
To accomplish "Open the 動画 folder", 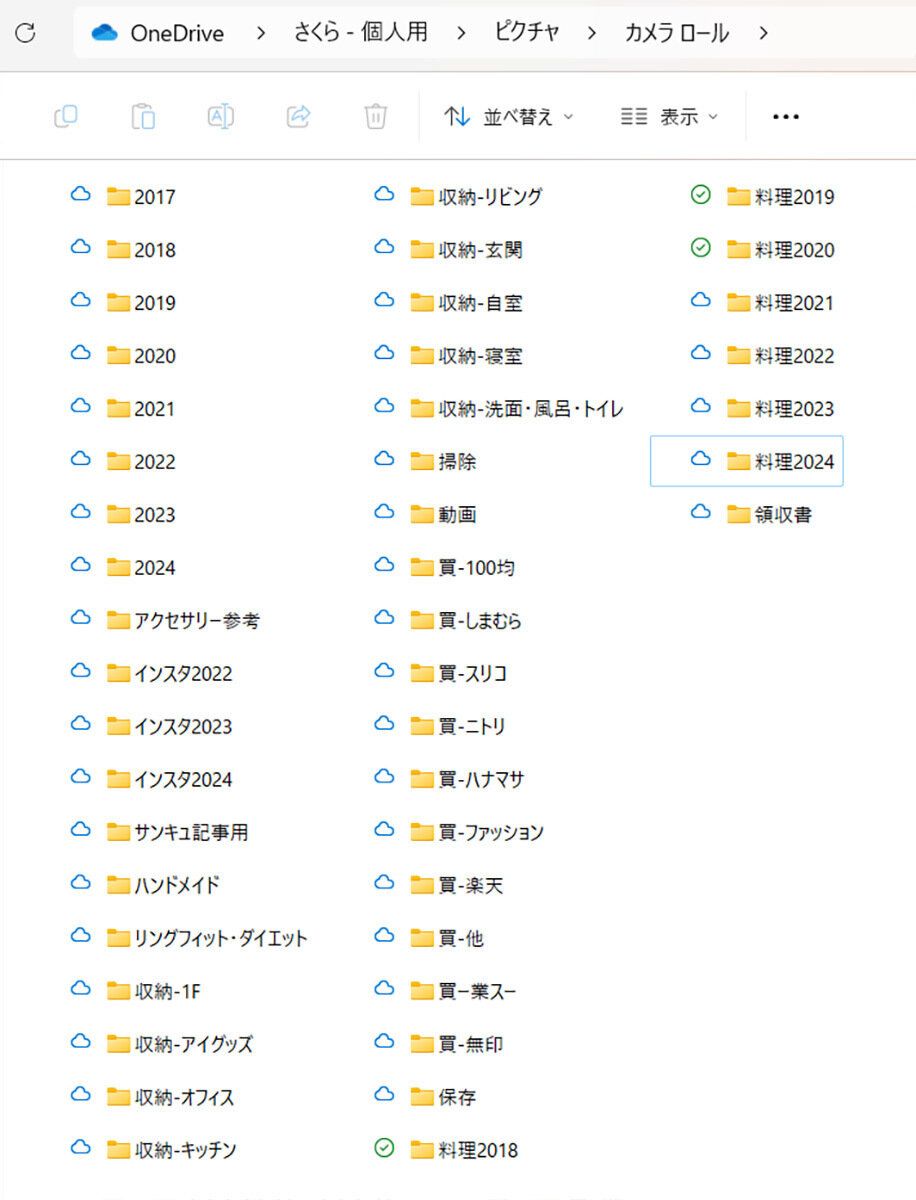I will click(x=457, y=515).
